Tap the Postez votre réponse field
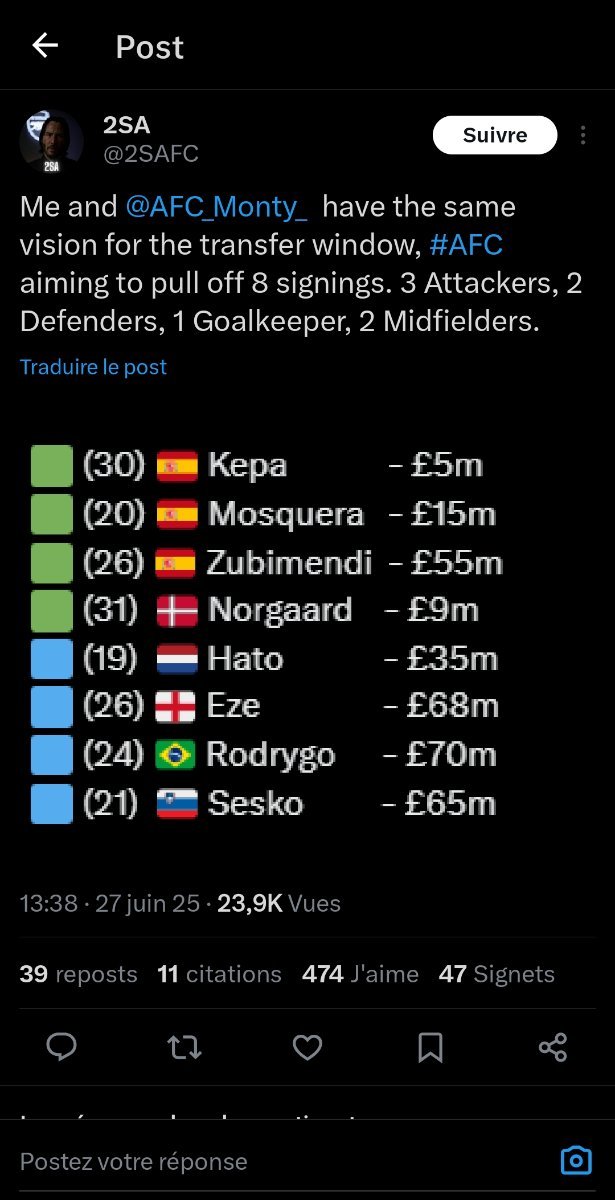The height and width of the screenshot is (1200, 615). click(x=280, y=1161)
